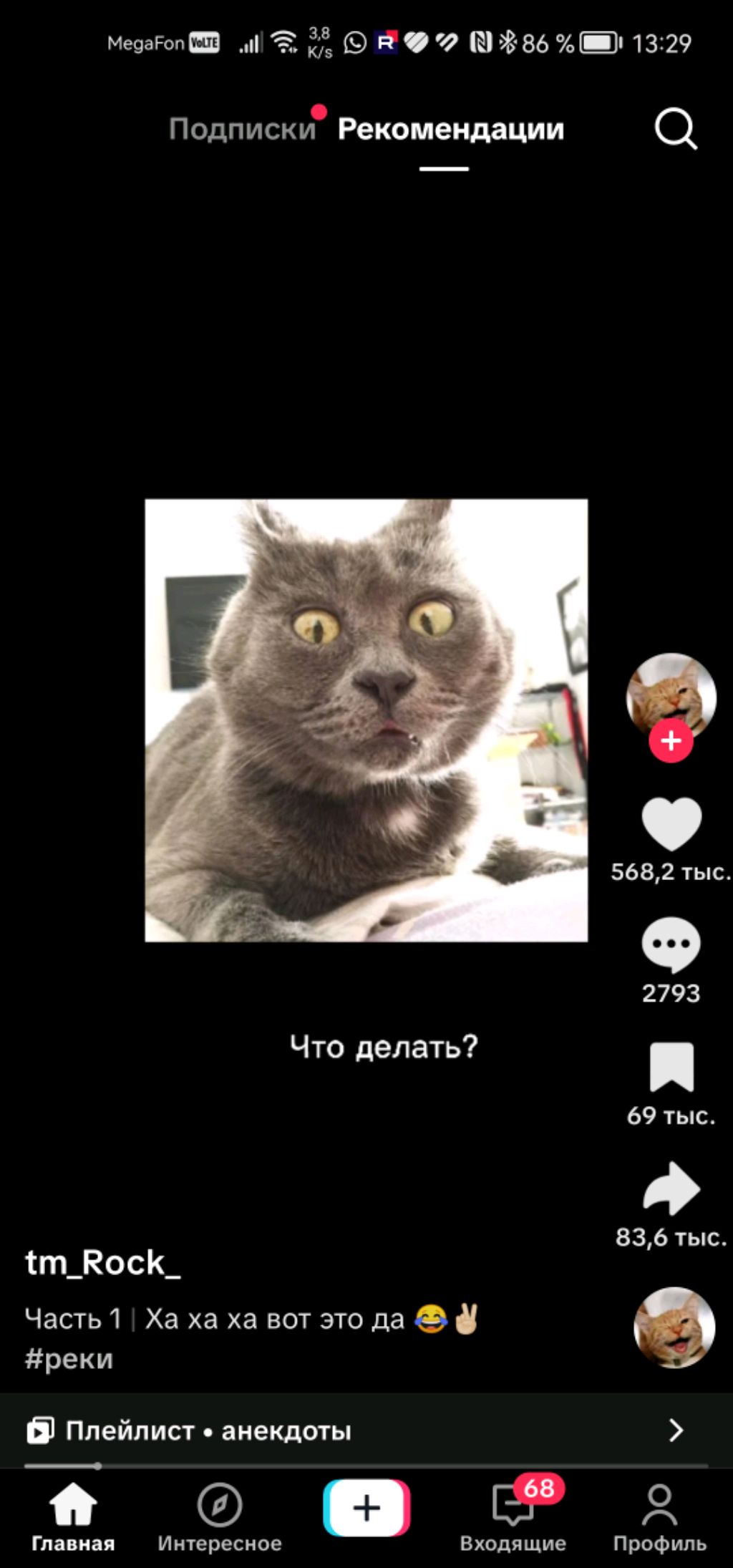Like the video with heart icon

tap(671, 824)
